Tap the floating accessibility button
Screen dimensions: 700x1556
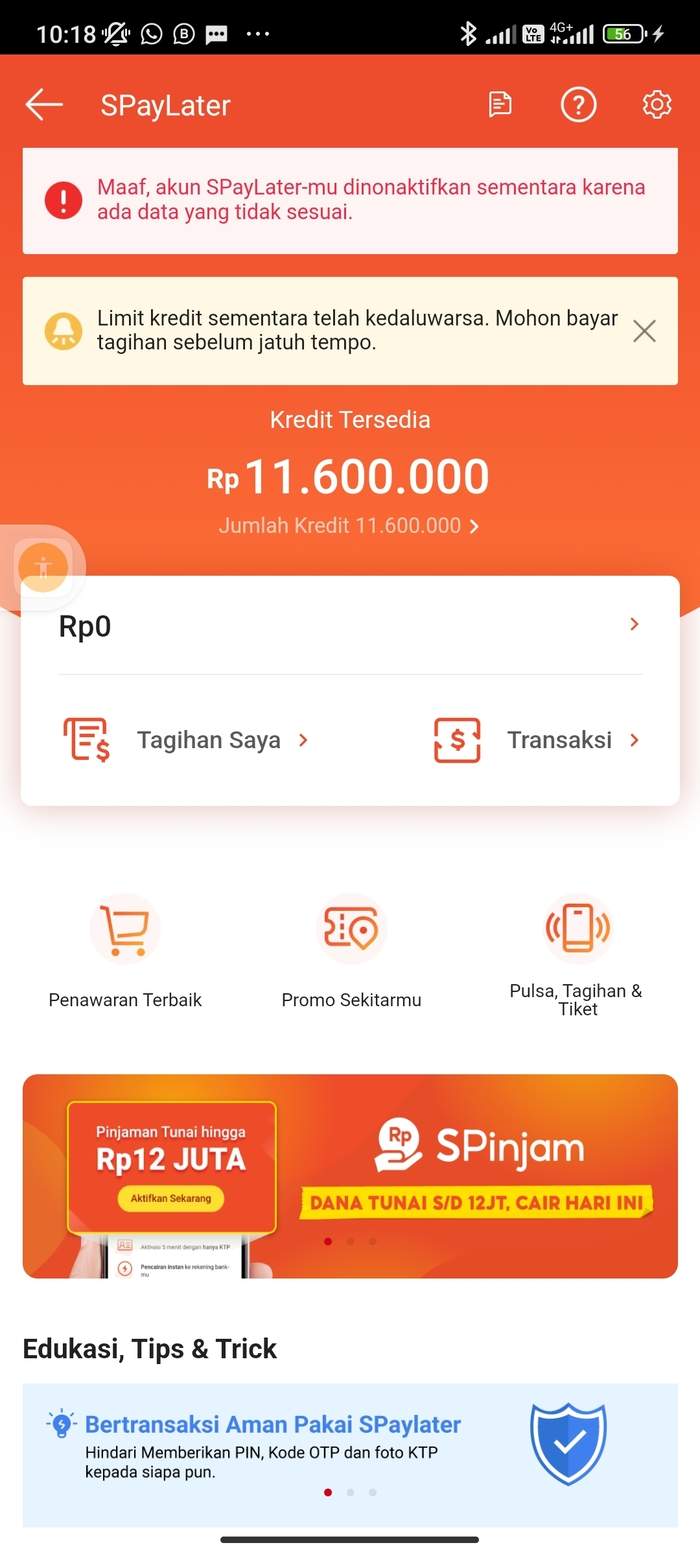43,568
